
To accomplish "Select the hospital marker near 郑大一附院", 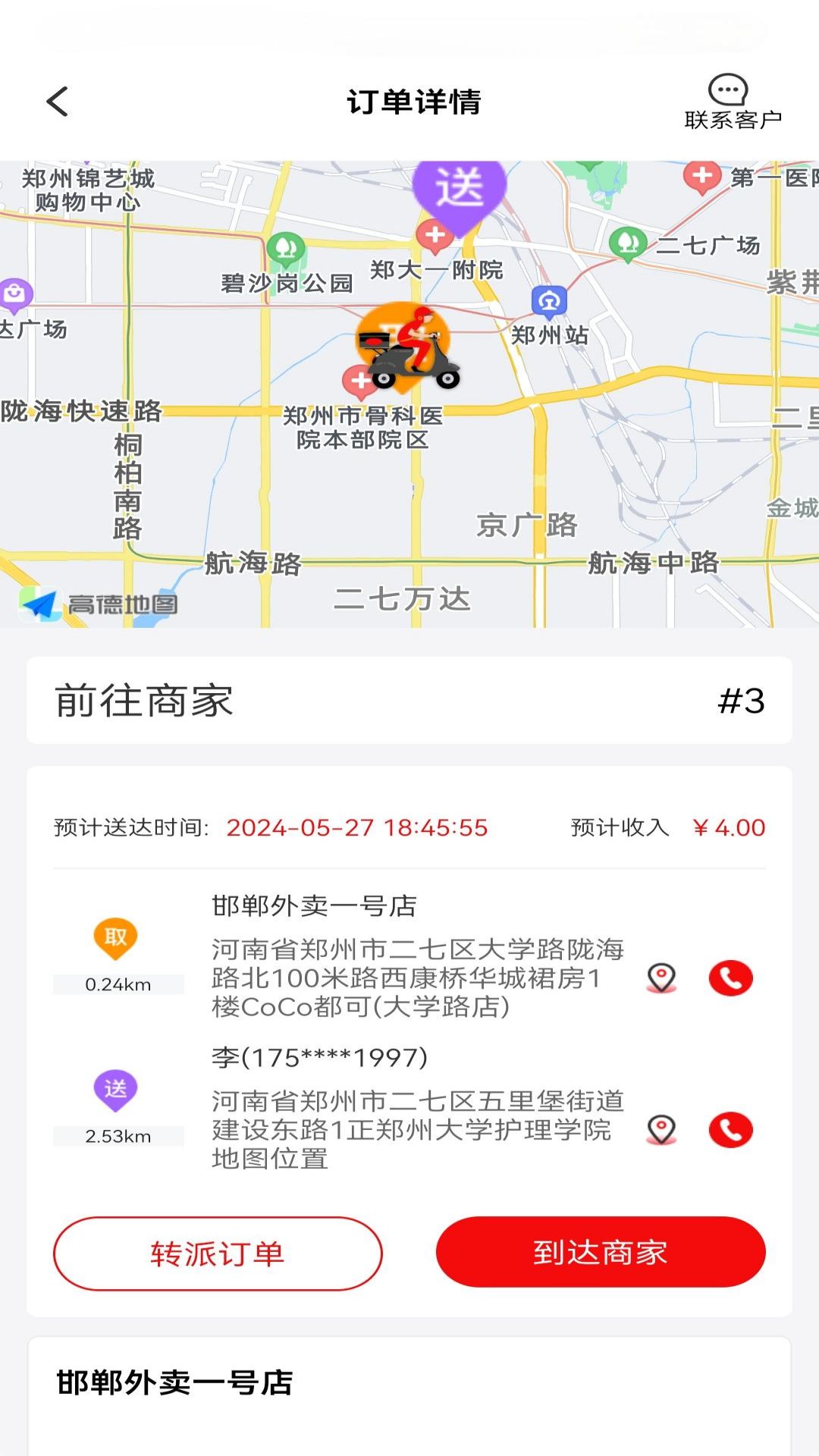I will click(434, 235).
